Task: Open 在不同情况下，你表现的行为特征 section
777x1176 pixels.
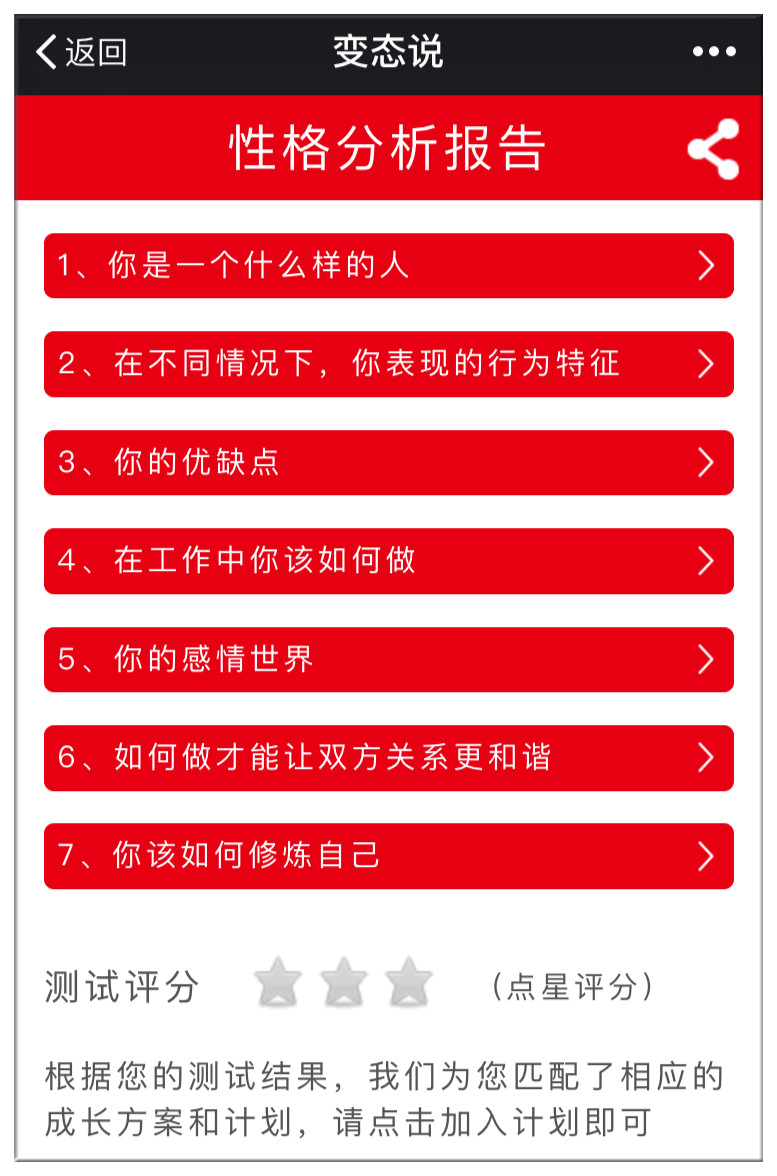Action: click(x=388, y=364)
